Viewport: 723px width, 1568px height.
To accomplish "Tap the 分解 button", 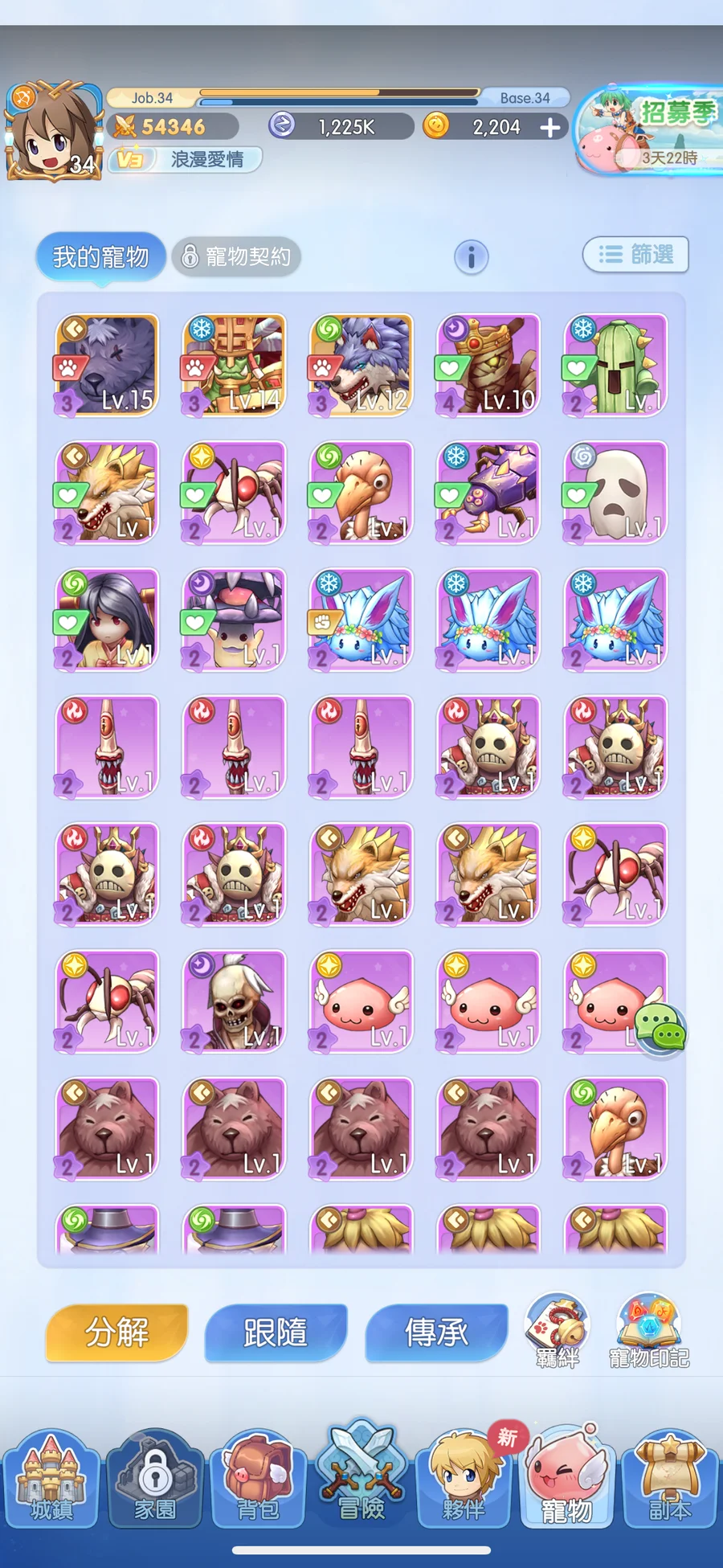I will point(116,1333).
